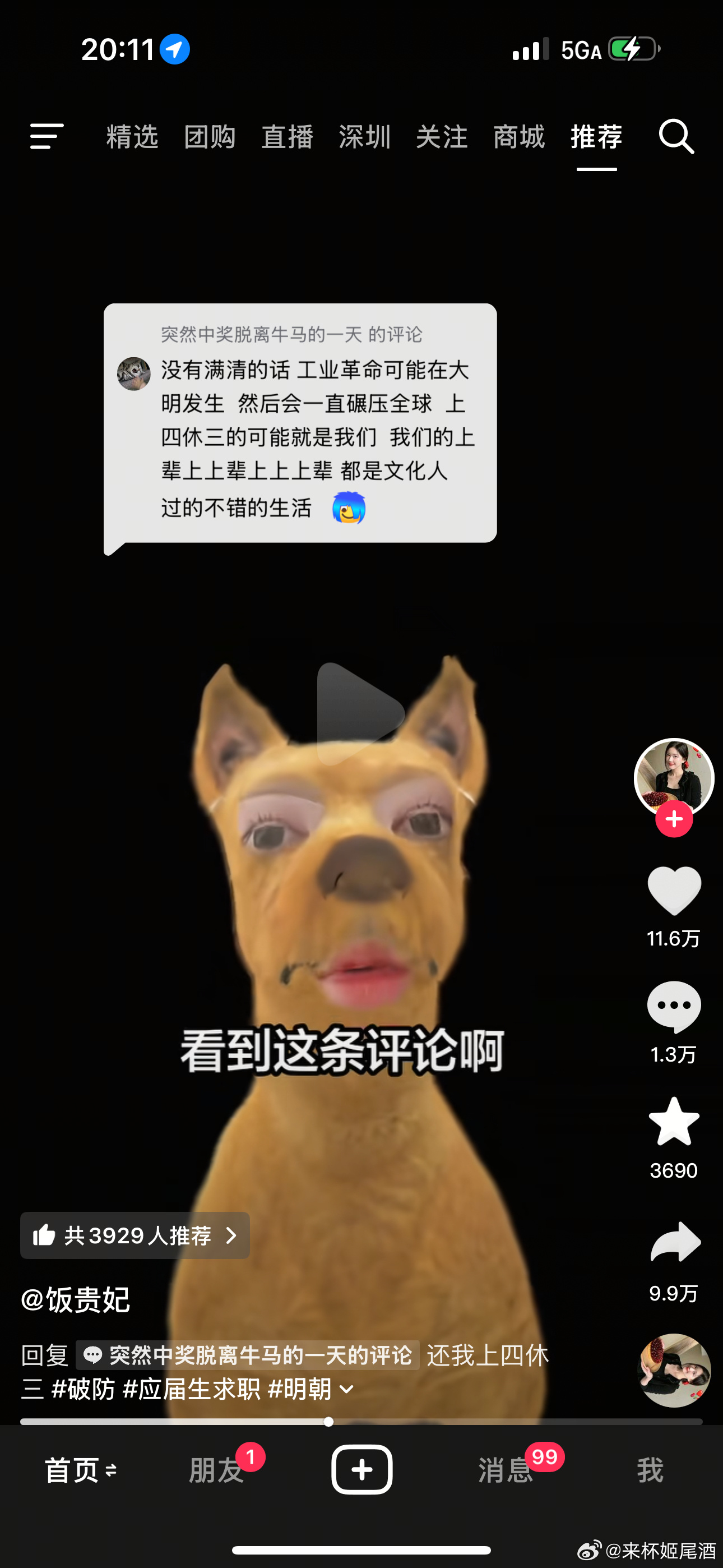This screenshot has width=723, height=1568.
Task: Follow the creator with the plus button
Action: click(674, 819)
